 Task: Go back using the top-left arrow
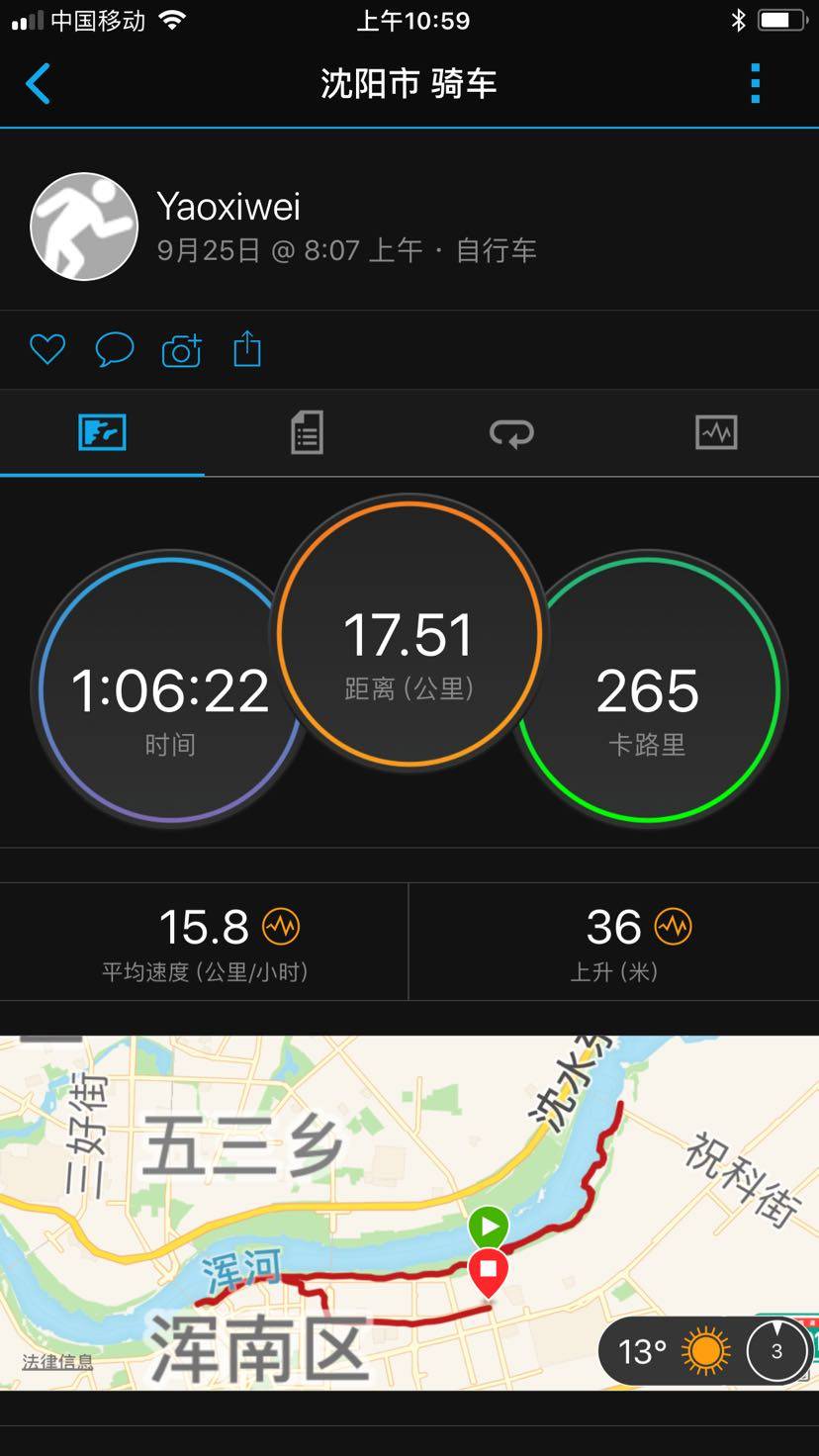(38, 84)
